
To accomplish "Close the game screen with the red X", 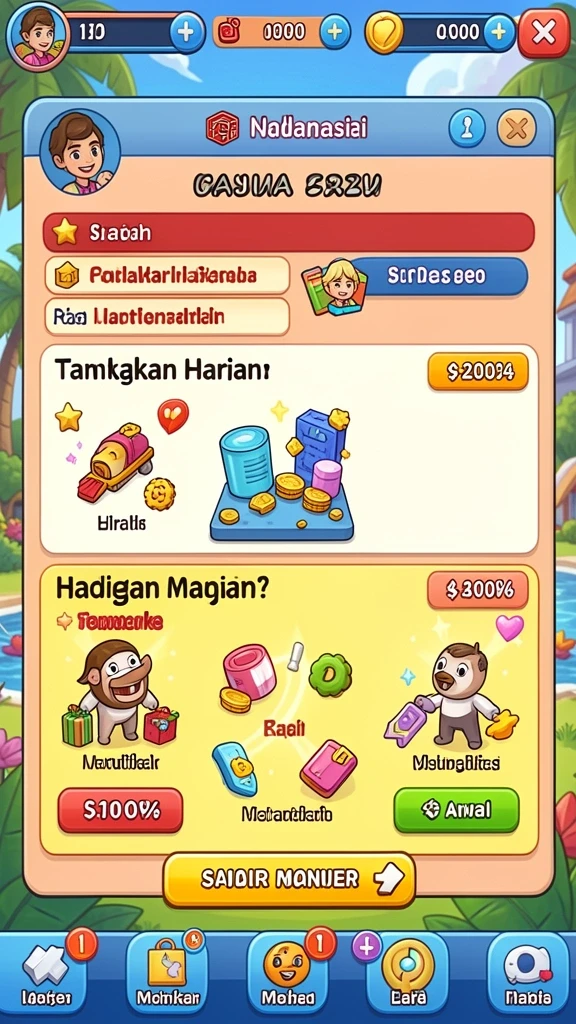I will click(543, 33).
